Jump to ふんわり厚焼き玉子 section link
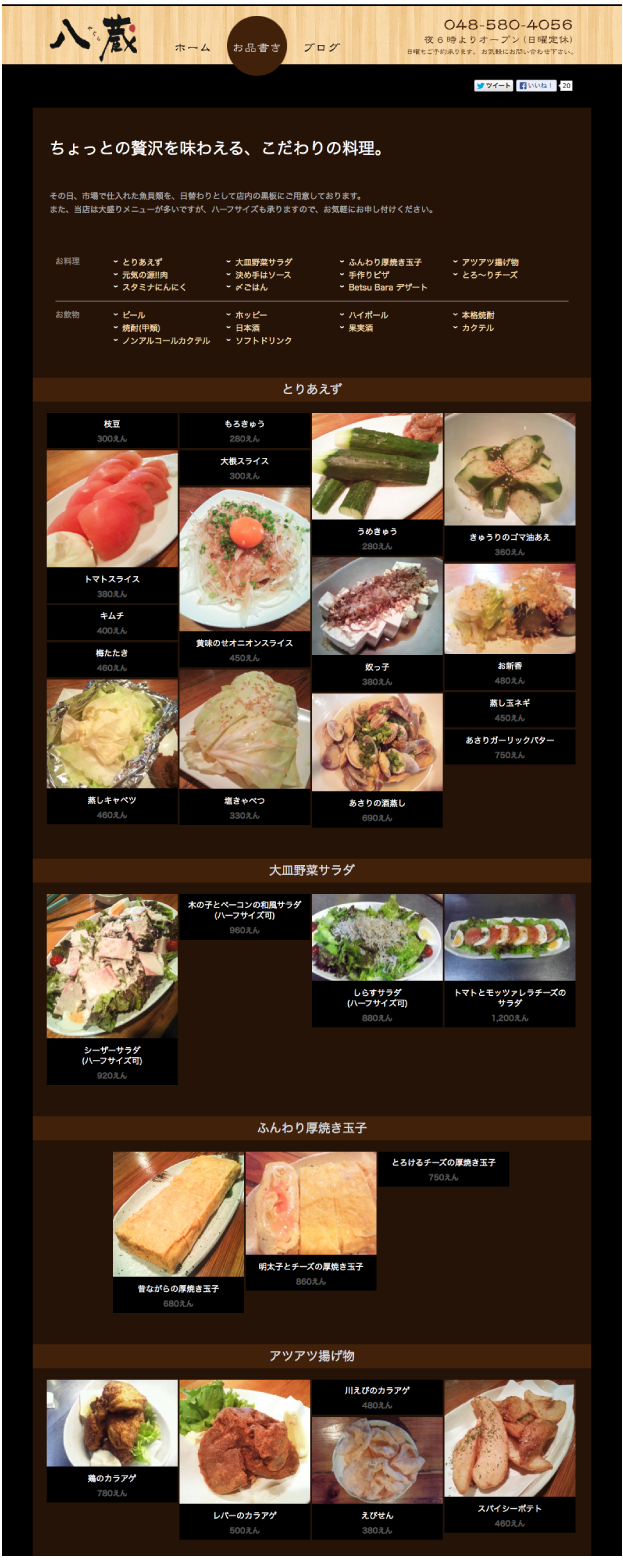 (384, 262)
